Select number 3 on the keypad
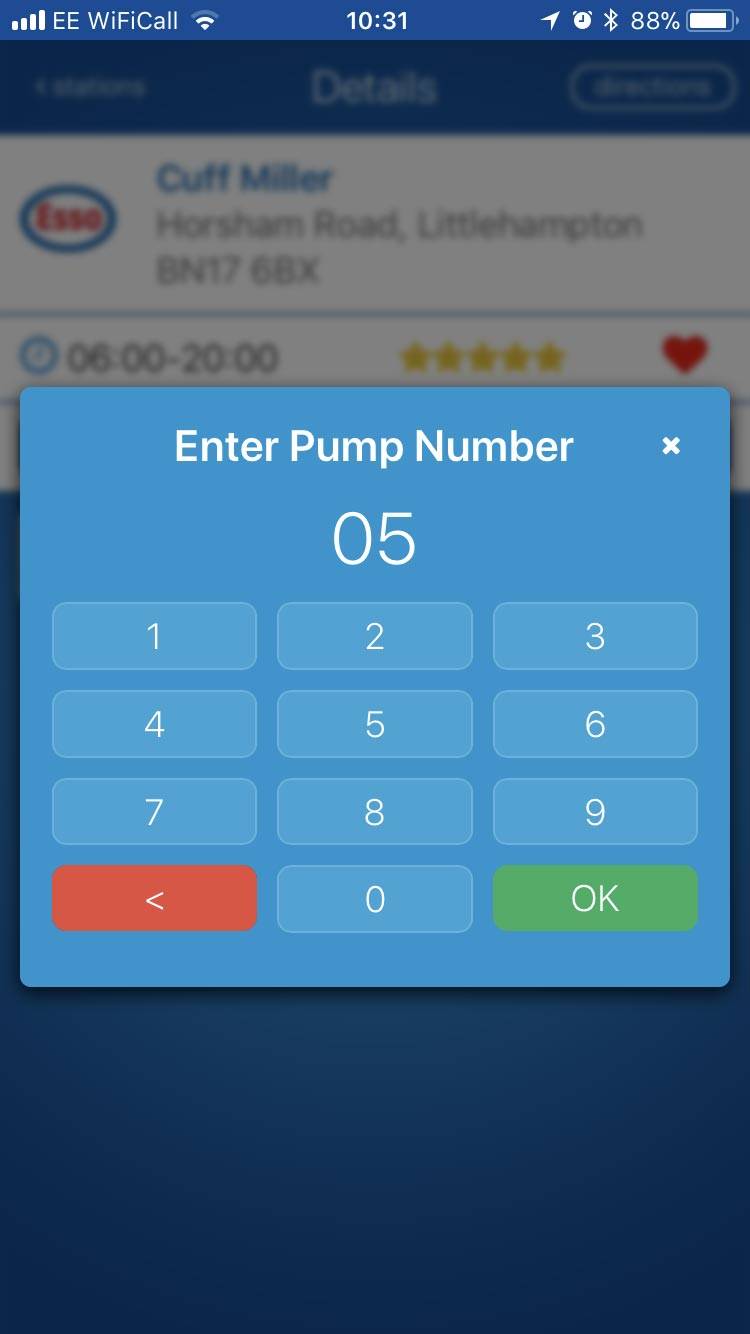The image size is (750, 1334). 595,636
